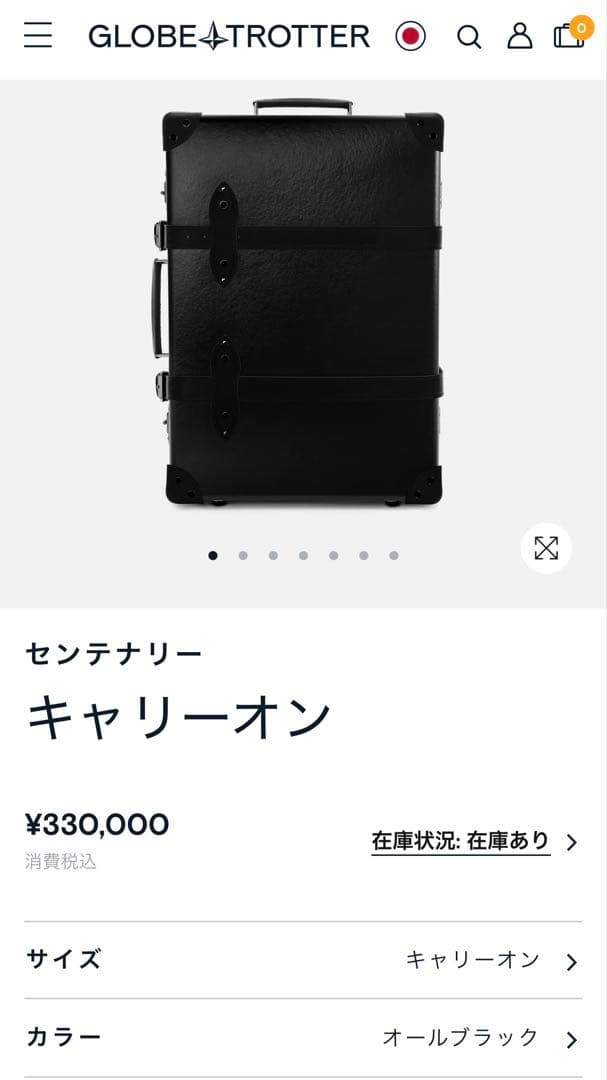The width and height of the screenshot is (607, 1080).
Task: Jump to the second product image dot
Action: point(243,556)
